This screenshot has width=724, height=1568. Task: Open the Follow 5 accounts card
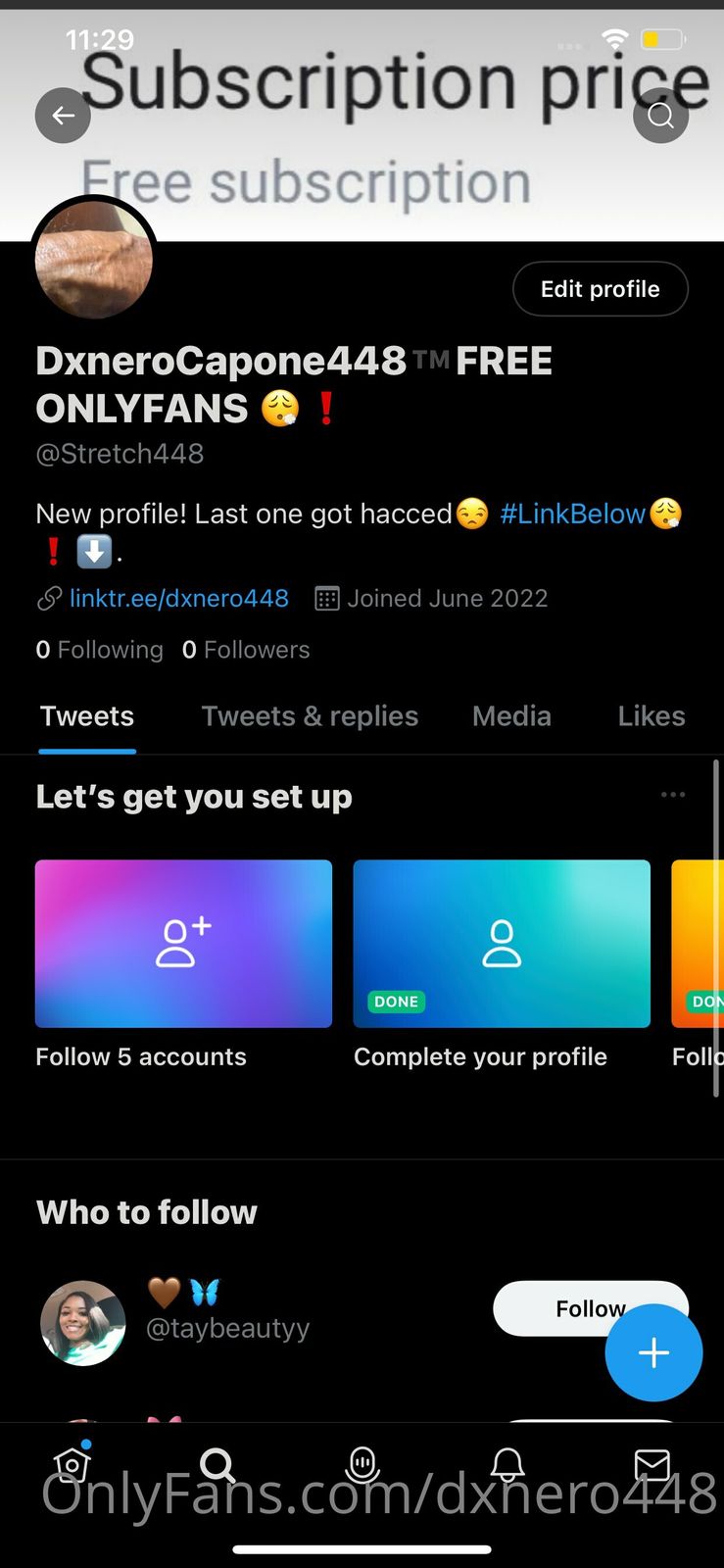click(183, 944)
